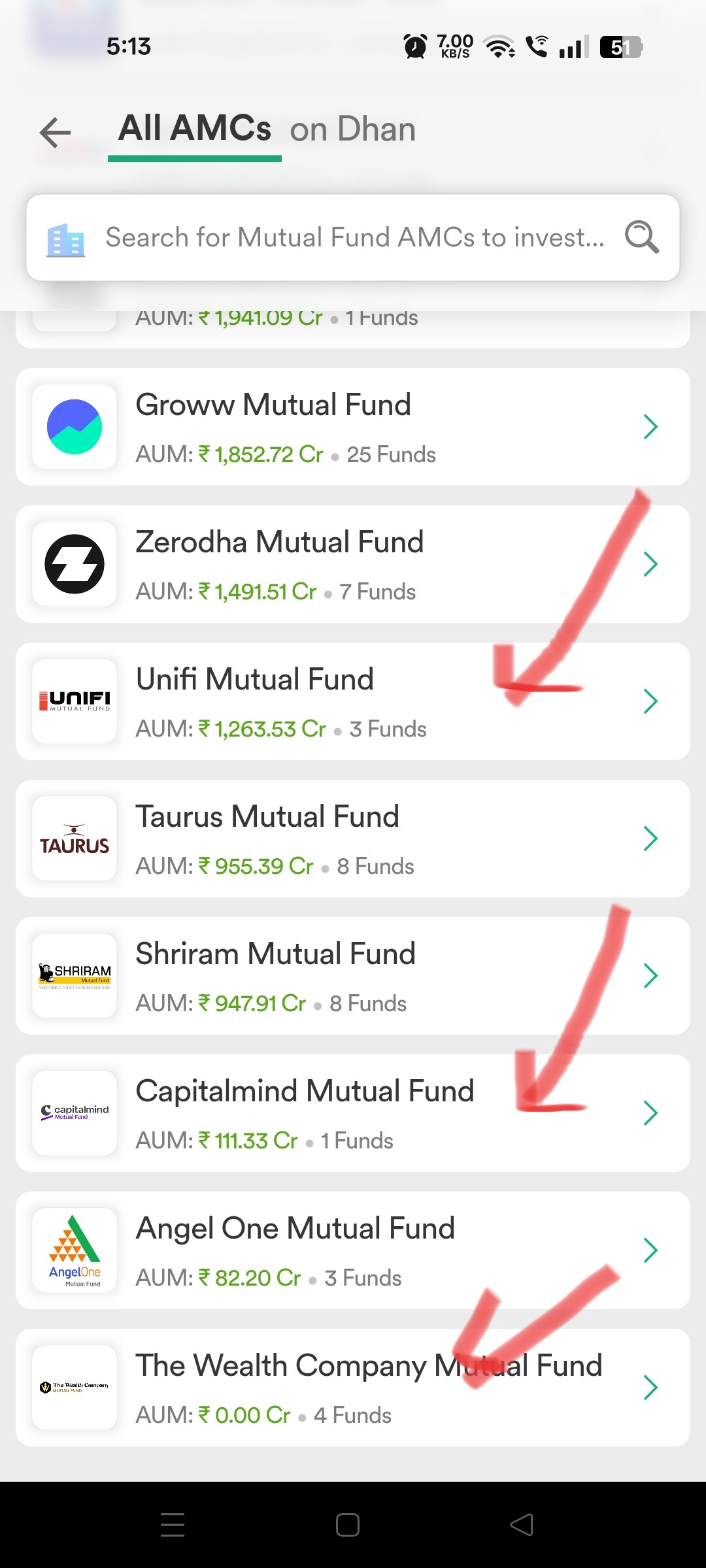
Task: Select Shriram Mutual Fund
Action: 353,976
